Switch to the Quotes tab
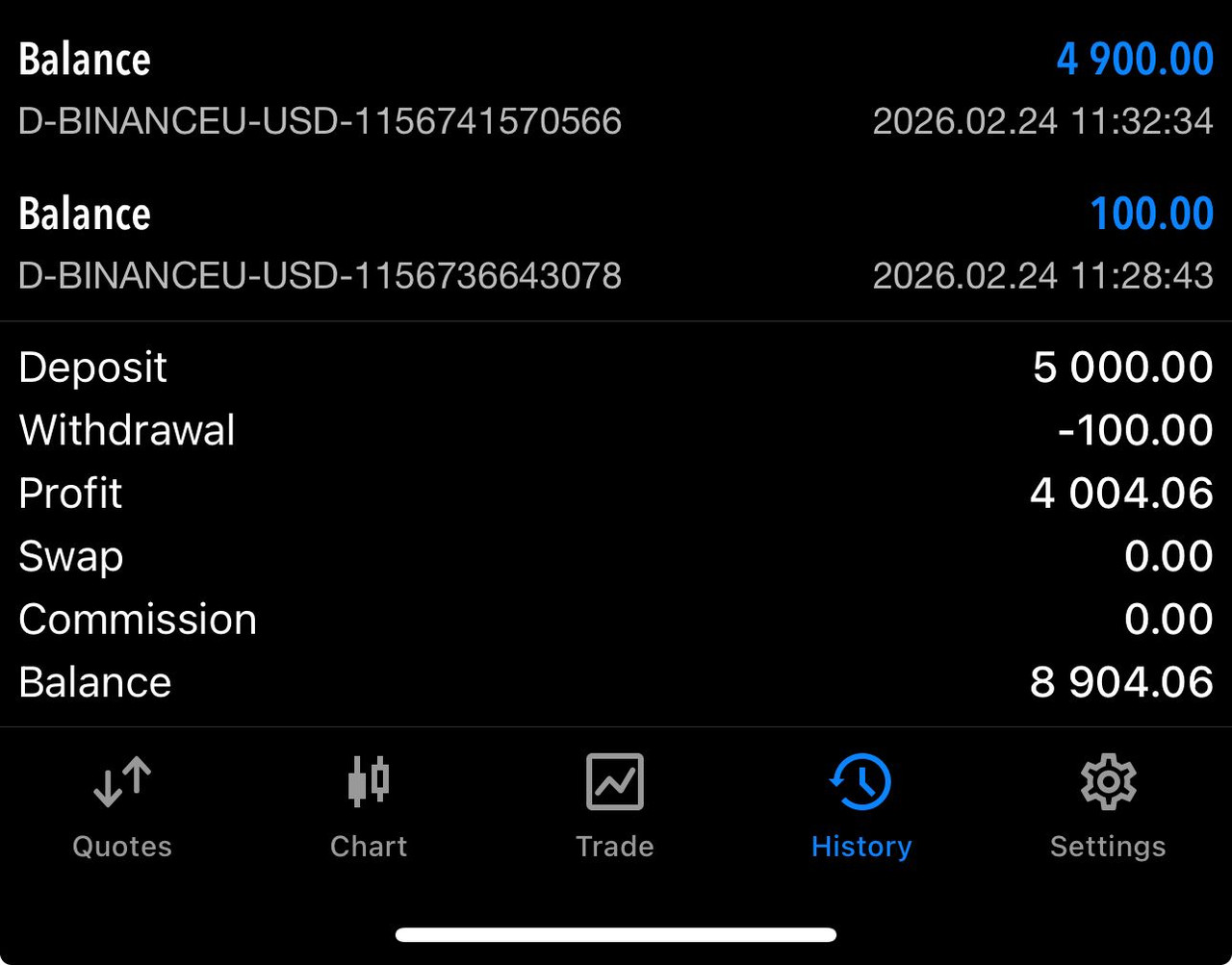The image size is (1232, 965). tap(122, 806)
